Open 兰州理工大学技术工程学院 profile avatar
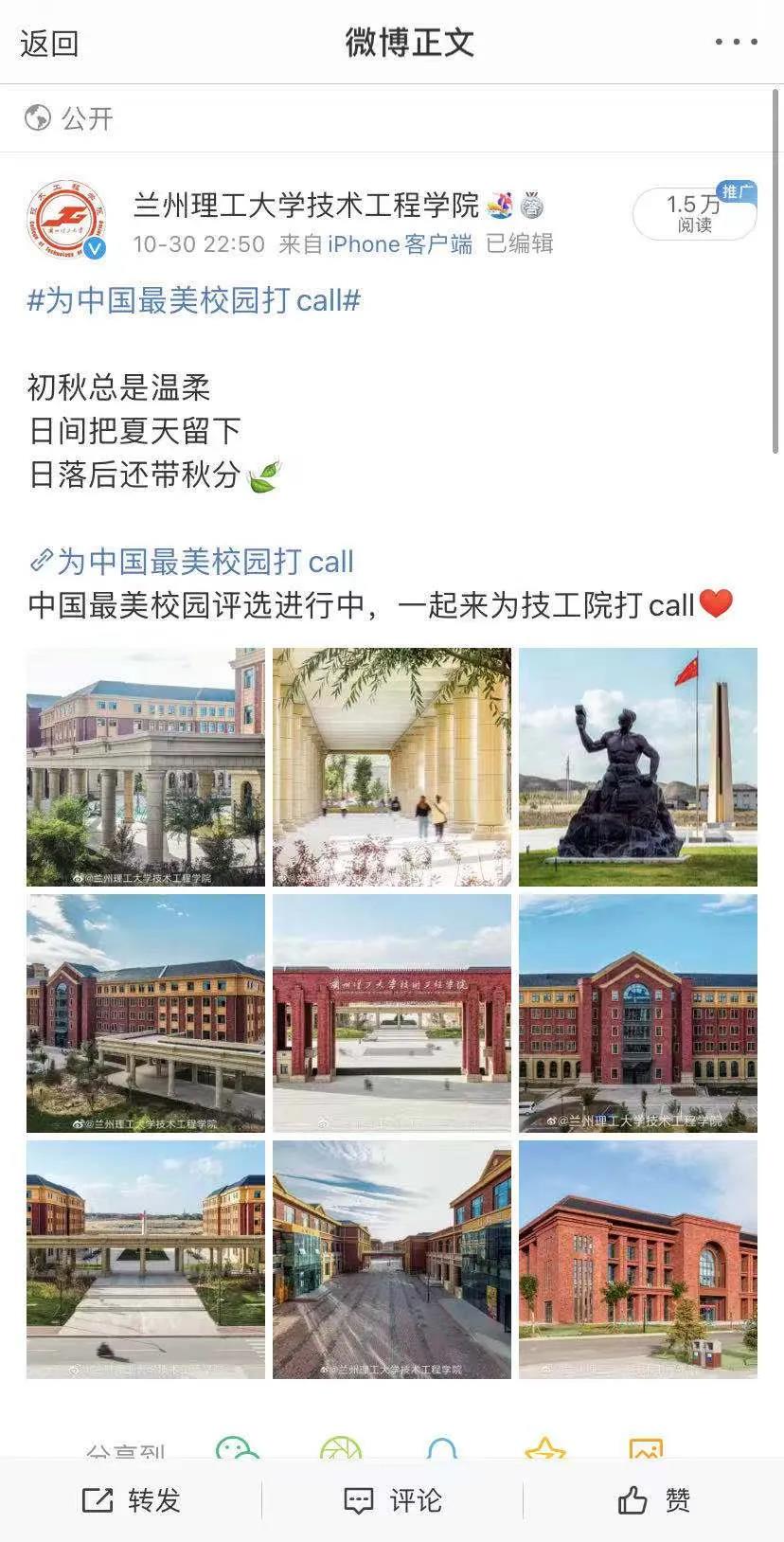 (x=66, y=219)
